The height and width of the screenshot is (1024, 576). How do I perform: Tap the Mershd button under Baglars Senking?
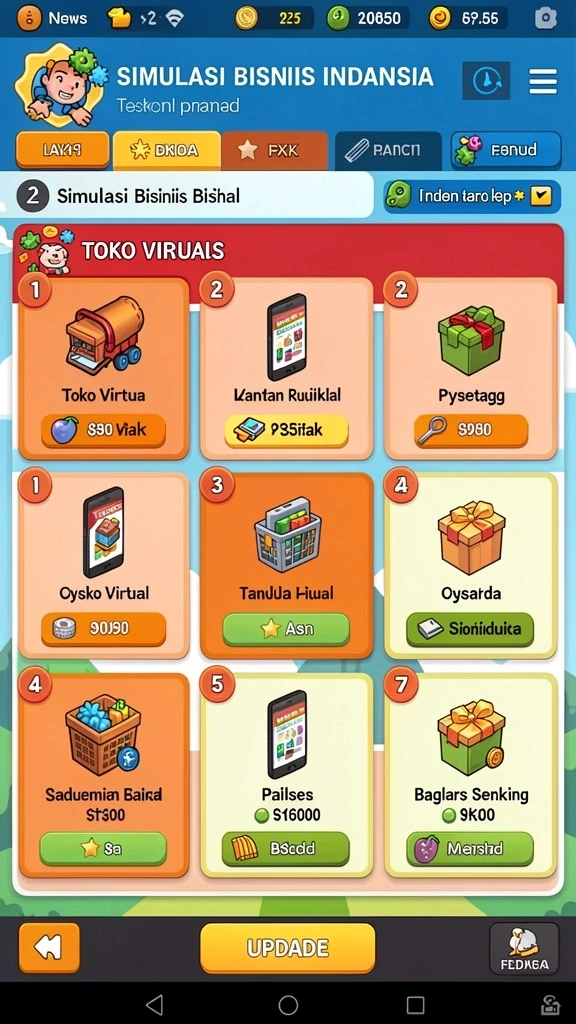470,848
